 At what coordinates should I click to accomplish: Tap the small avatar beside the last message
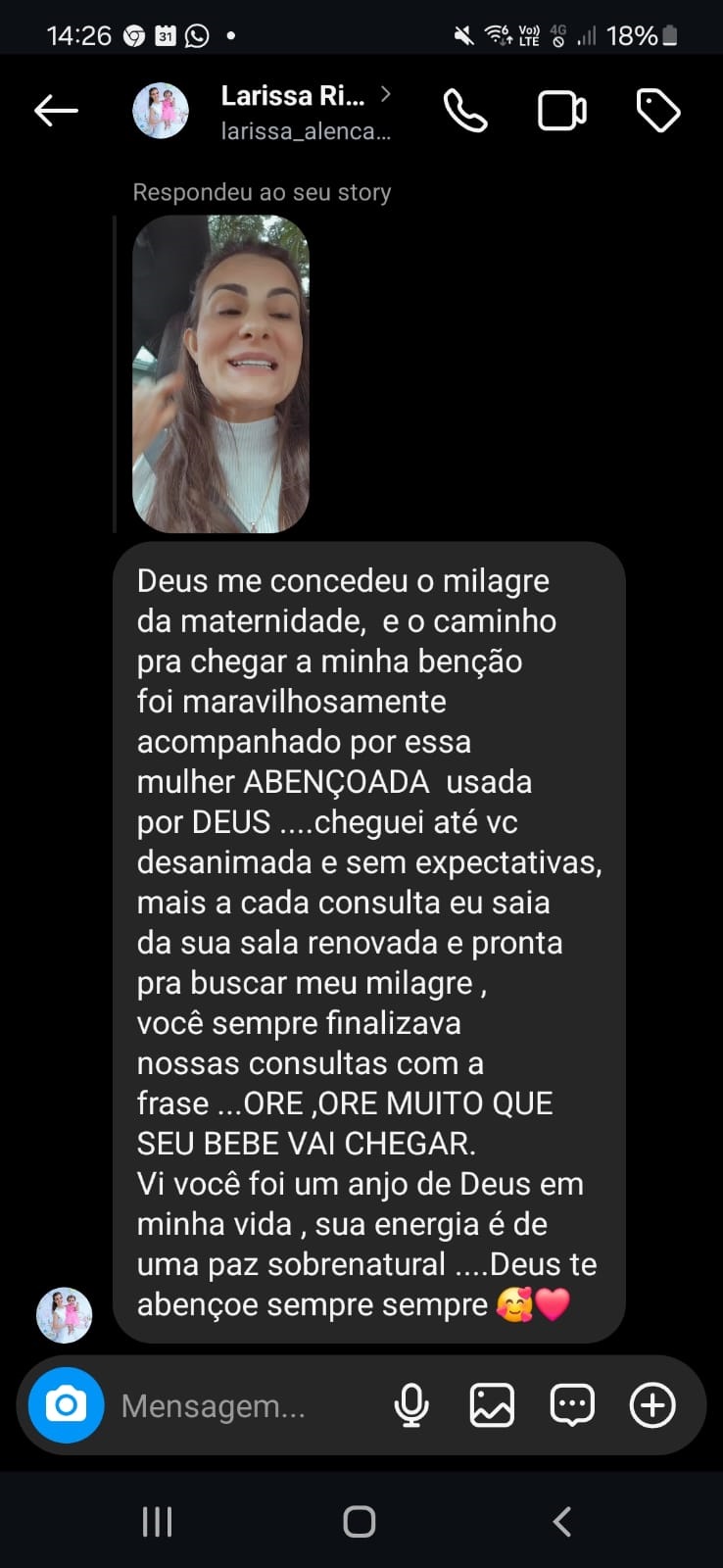[64, 1314]
